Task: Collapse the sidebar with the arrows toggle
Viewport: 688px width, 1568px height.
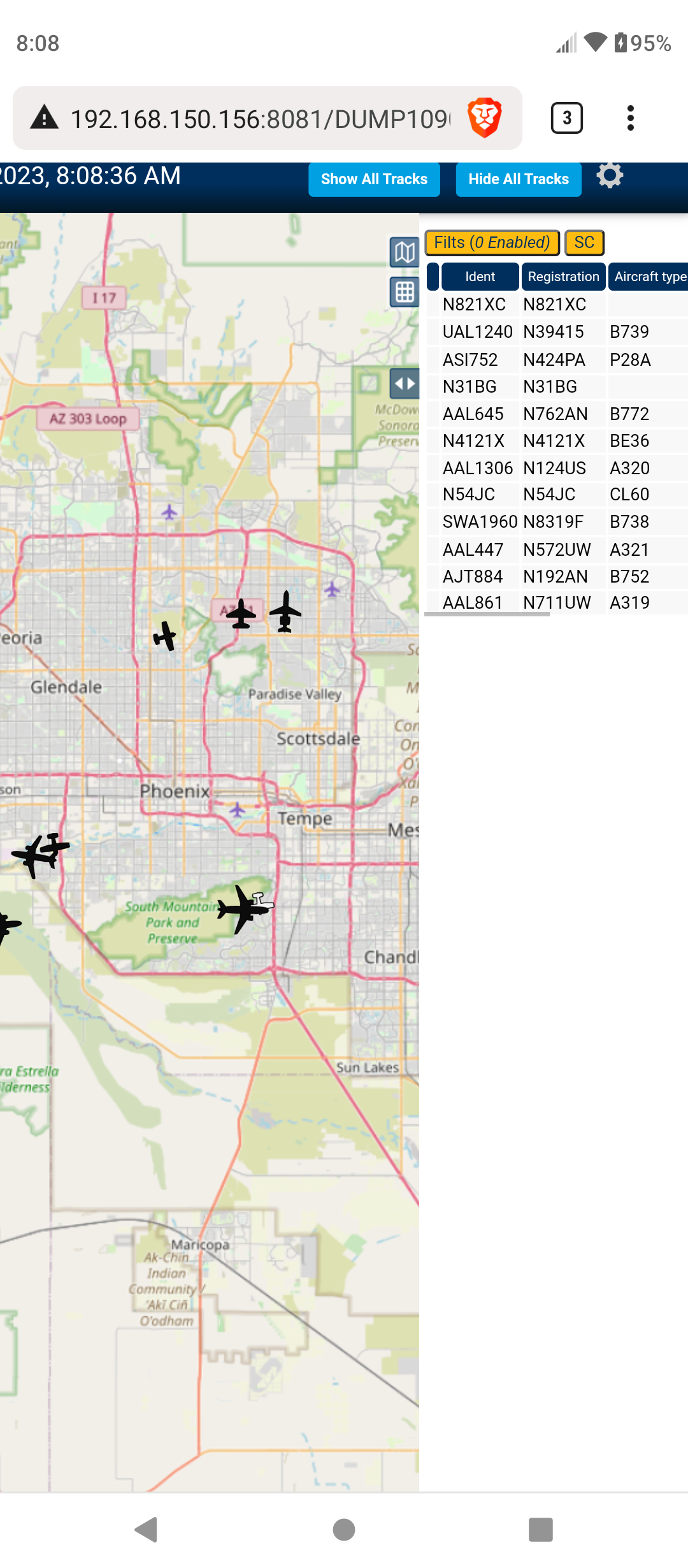Action: (x=405, y=384)
